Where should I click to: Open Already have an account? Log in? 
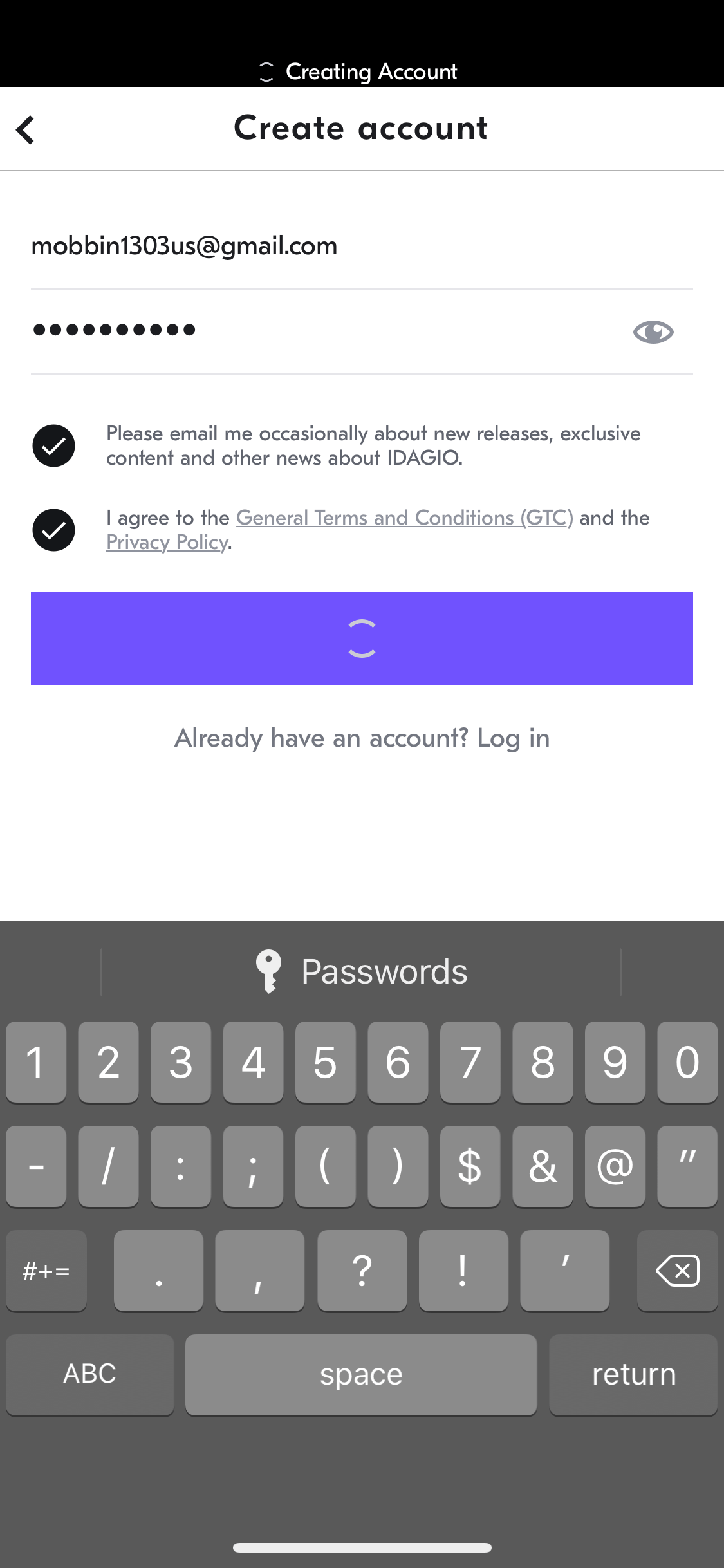point(362,738)
